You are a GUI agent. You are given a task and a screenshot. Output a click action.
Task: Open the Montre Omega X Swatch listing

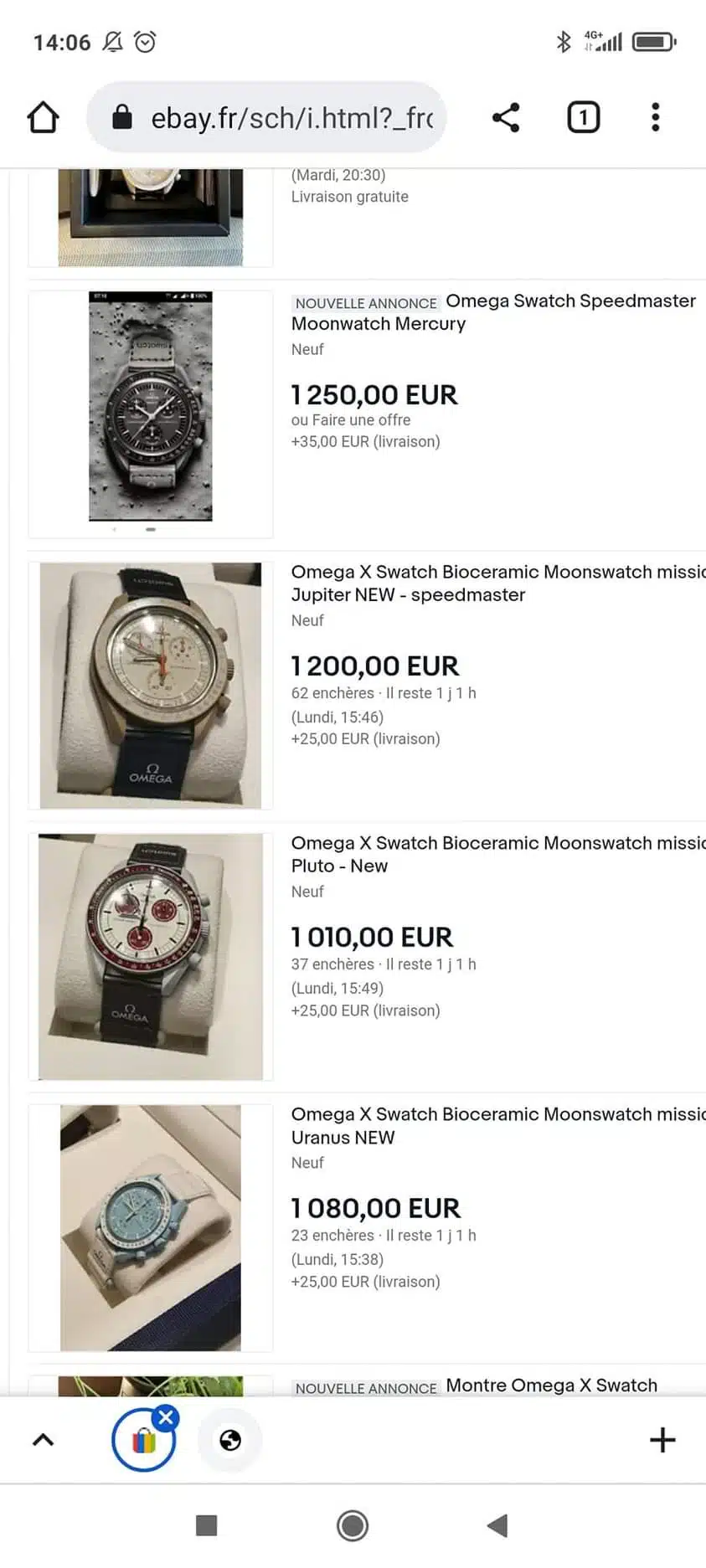pyautogui.click(x=551, y=1385)
